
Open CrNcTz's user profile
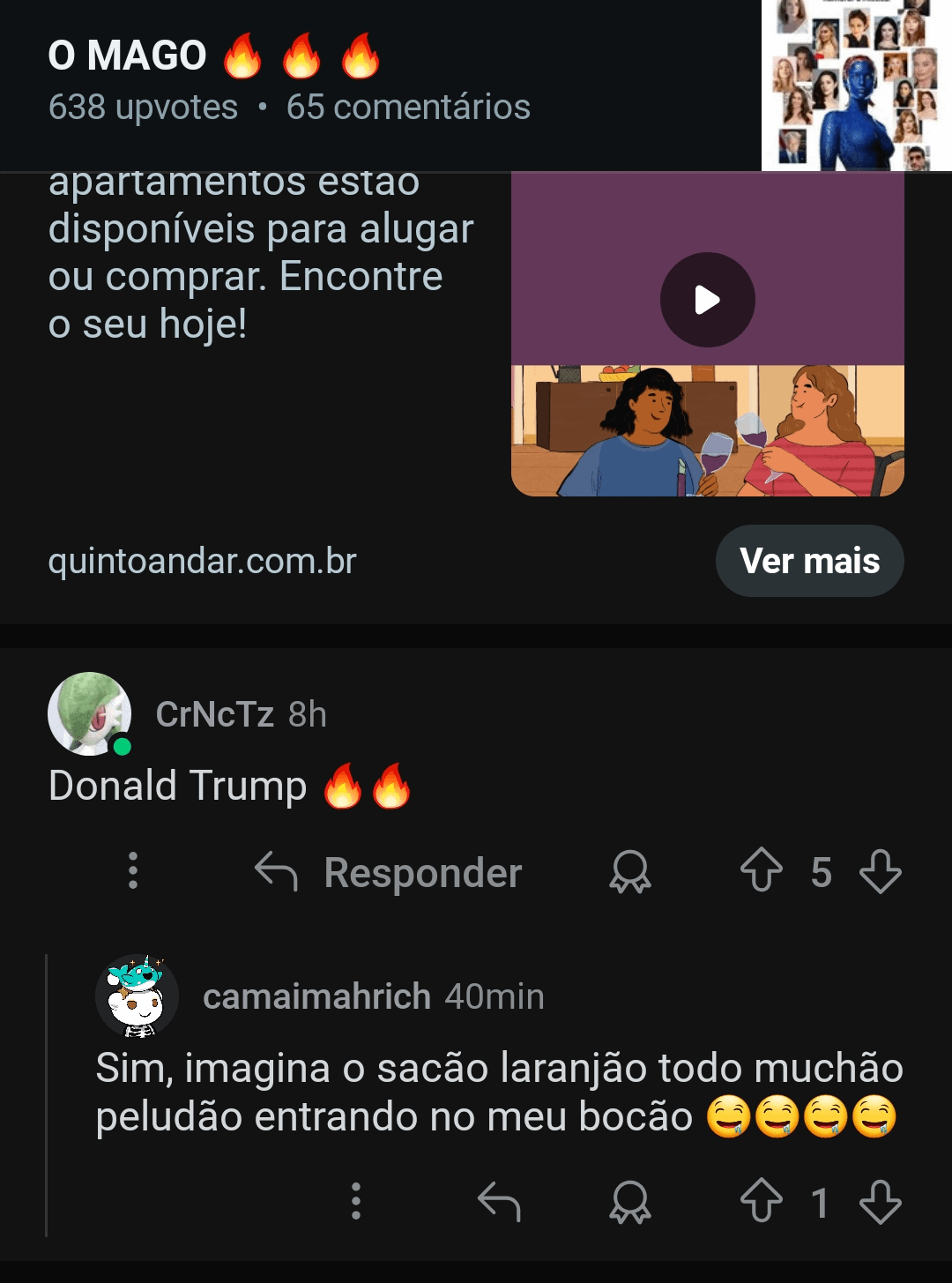215,714
